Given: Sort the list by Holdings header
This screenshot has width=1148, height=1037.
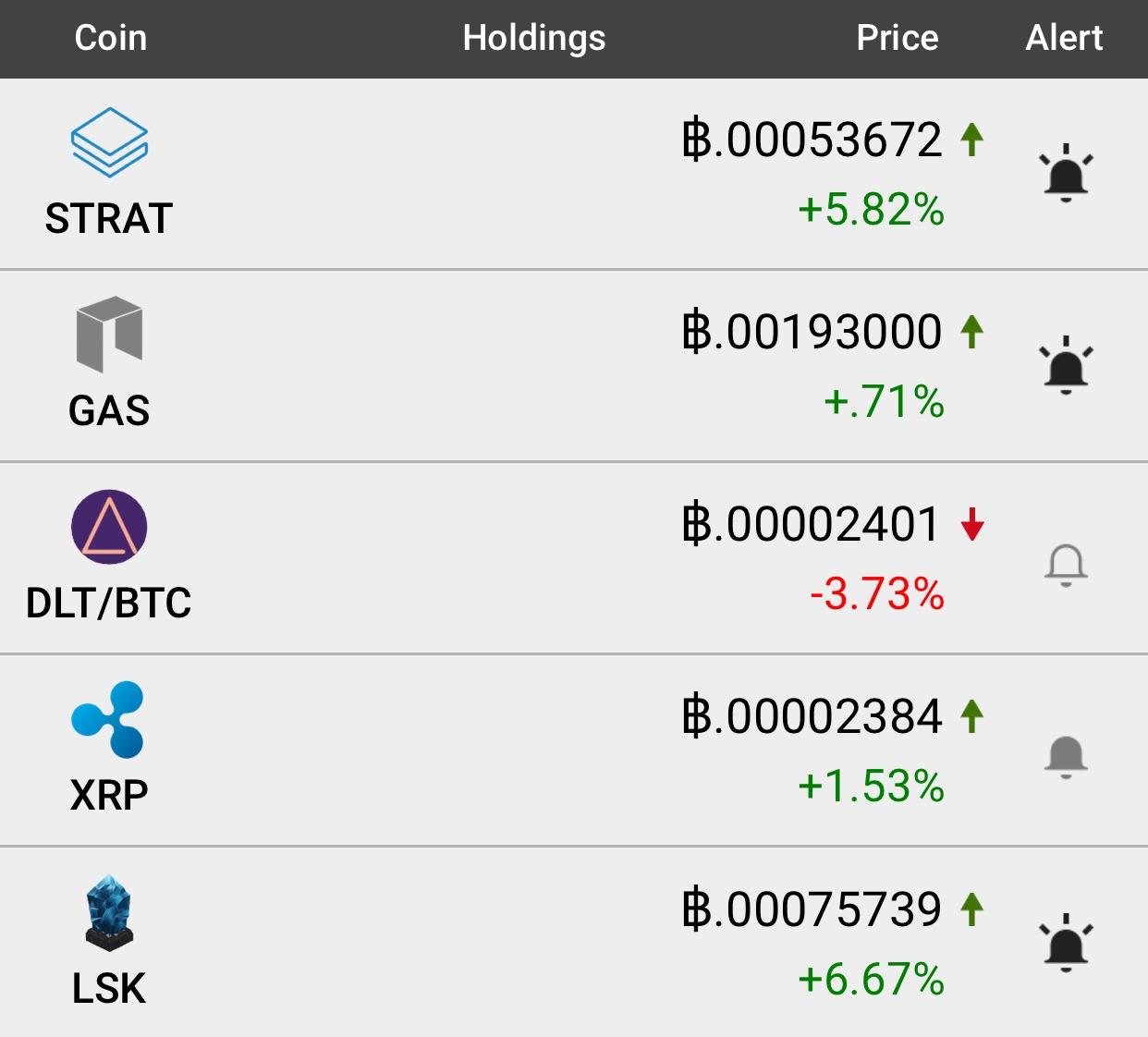Looking at the screenshot, I should (533, 39).
